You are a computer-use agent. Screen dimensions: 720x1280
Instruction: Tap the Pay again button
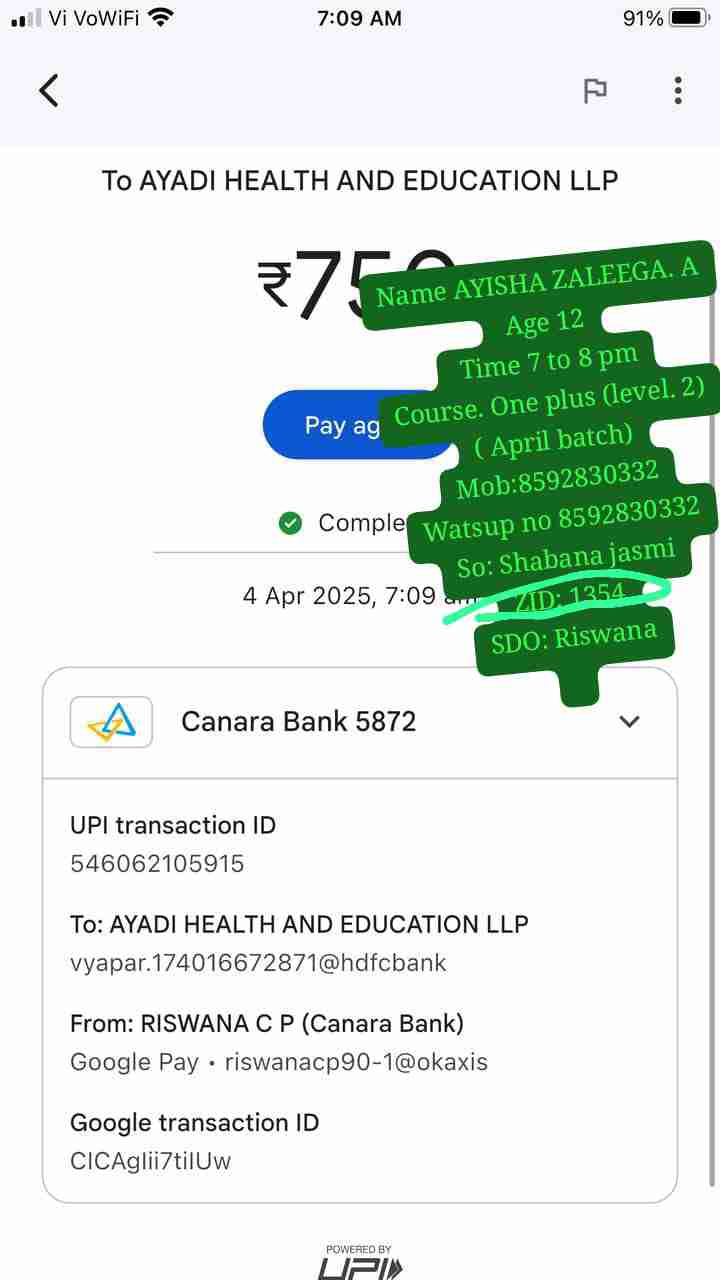click(330, 425)
